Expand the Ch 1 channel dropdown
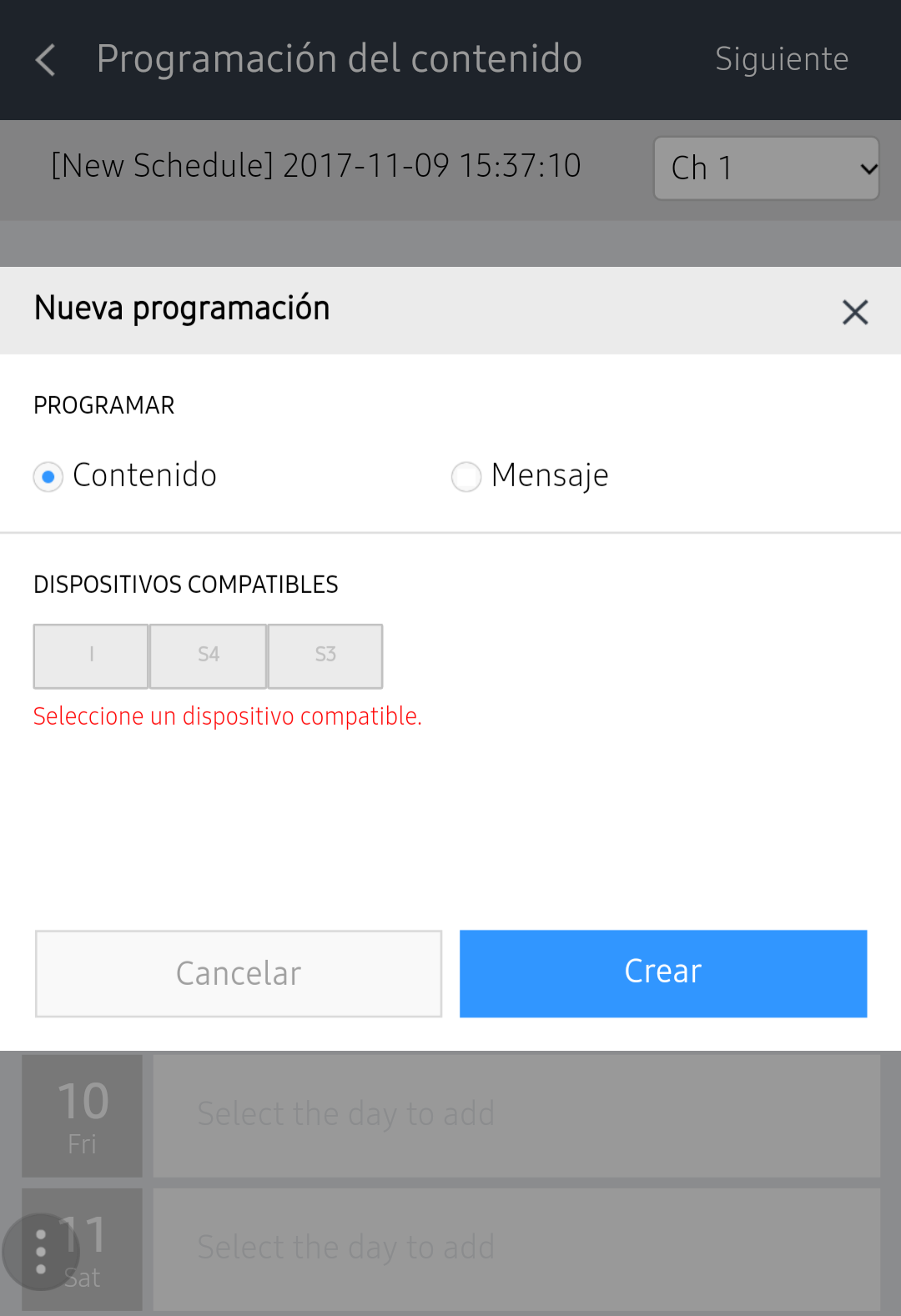 (x=766, y=168)
